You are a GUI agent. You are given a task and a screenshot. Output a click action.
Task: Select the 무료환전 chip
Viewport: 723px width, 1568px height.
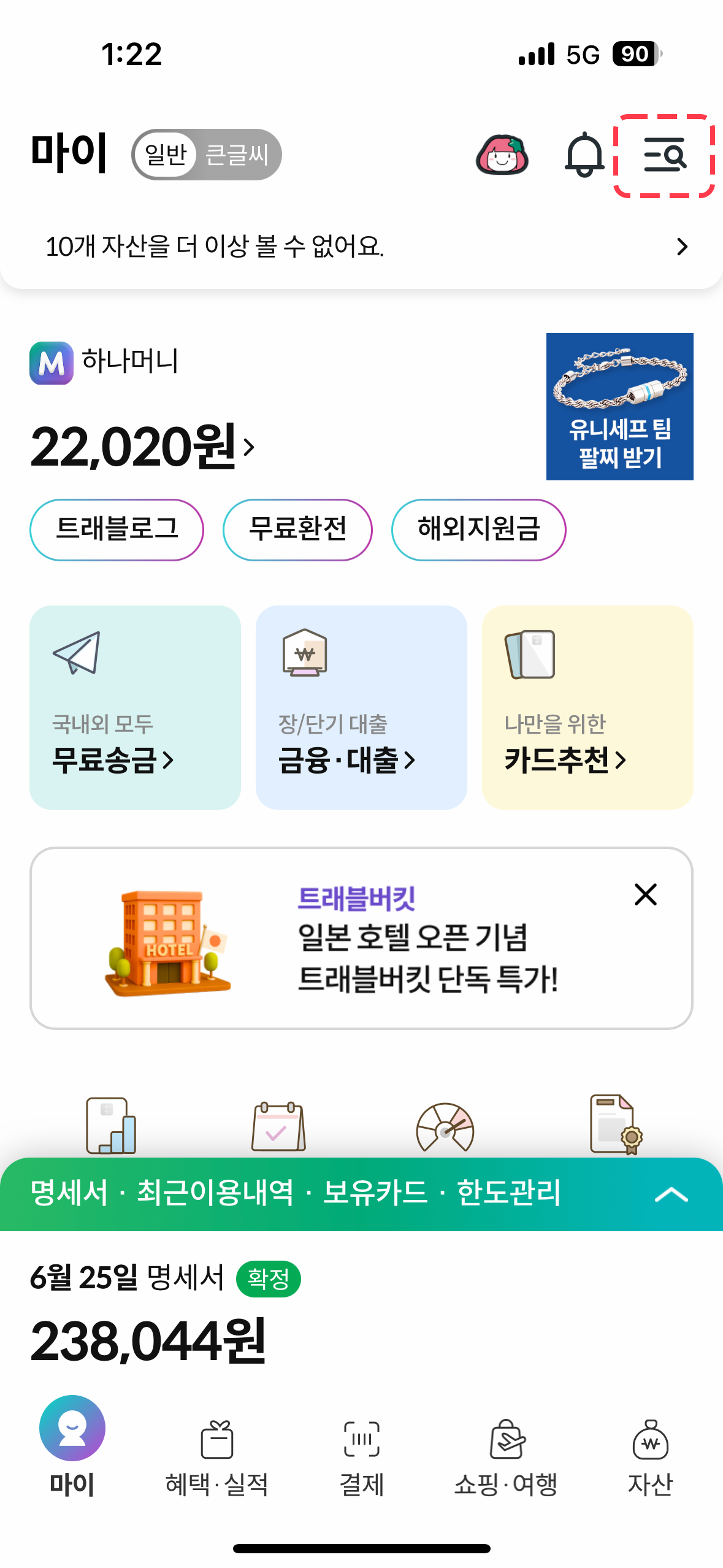[297, 529]
